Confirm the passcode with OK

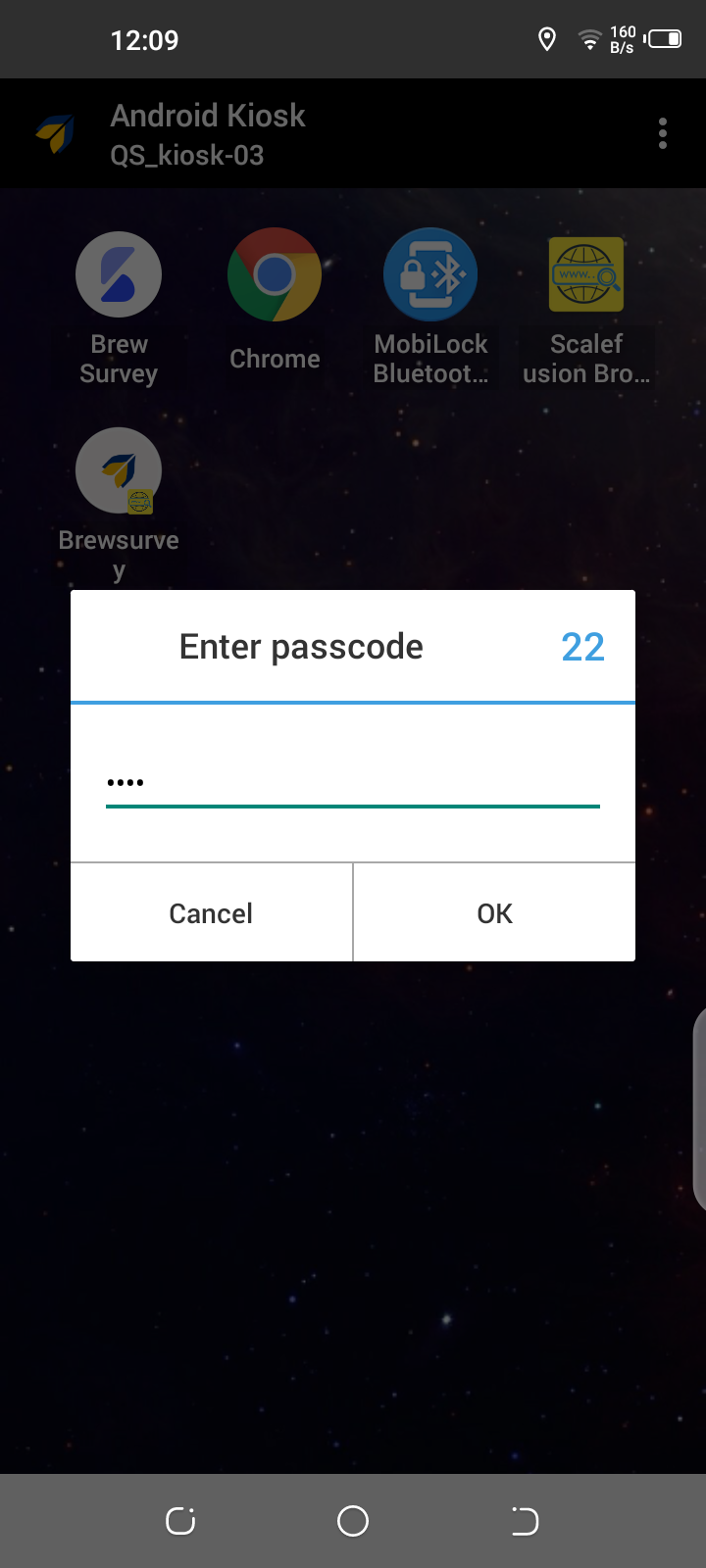(x=494, y=913)
